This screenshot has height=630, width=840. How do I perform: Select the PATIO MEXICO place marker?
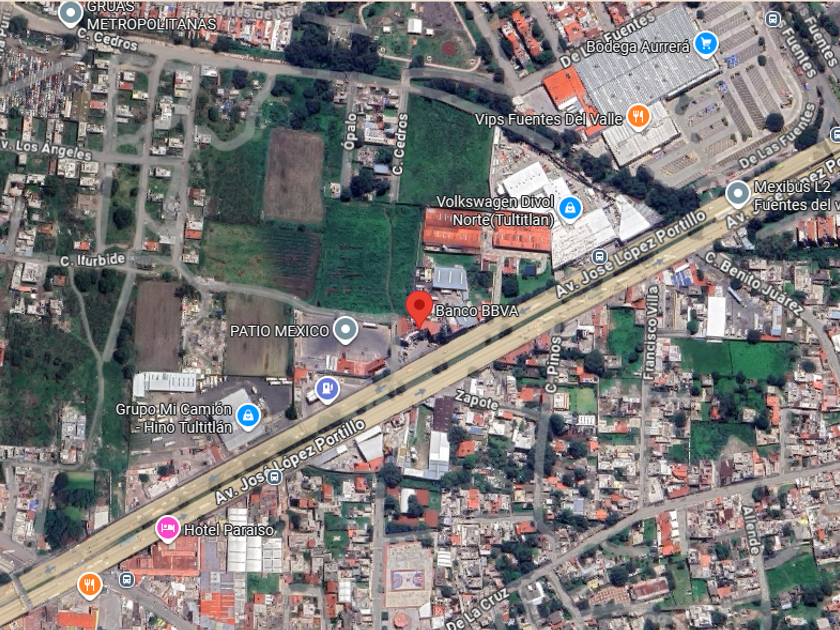346,329
